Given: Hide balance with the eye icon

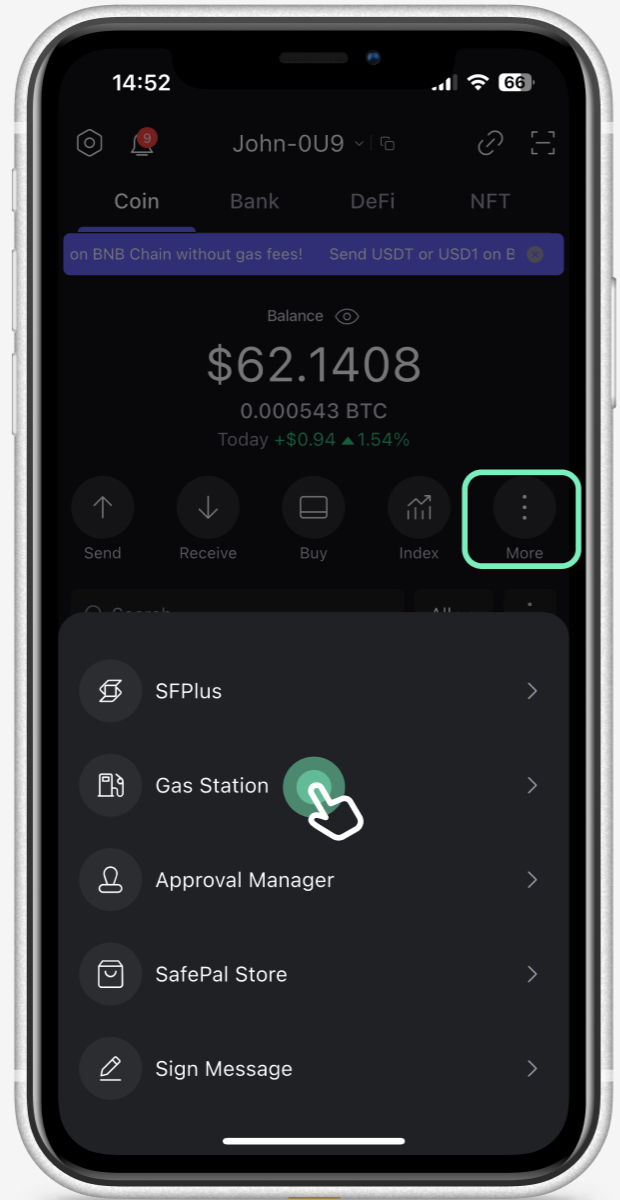Looking at the screenshot, I should [x=347, y=316].
